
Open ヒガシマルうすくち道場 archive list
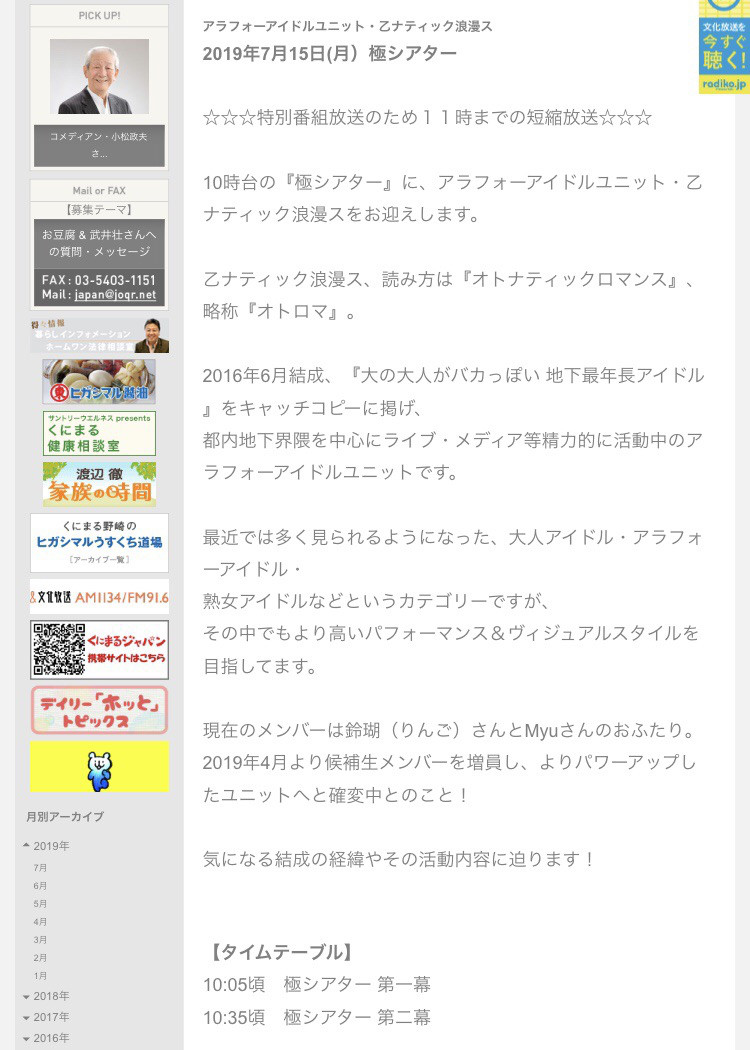[x=99, y=543]
